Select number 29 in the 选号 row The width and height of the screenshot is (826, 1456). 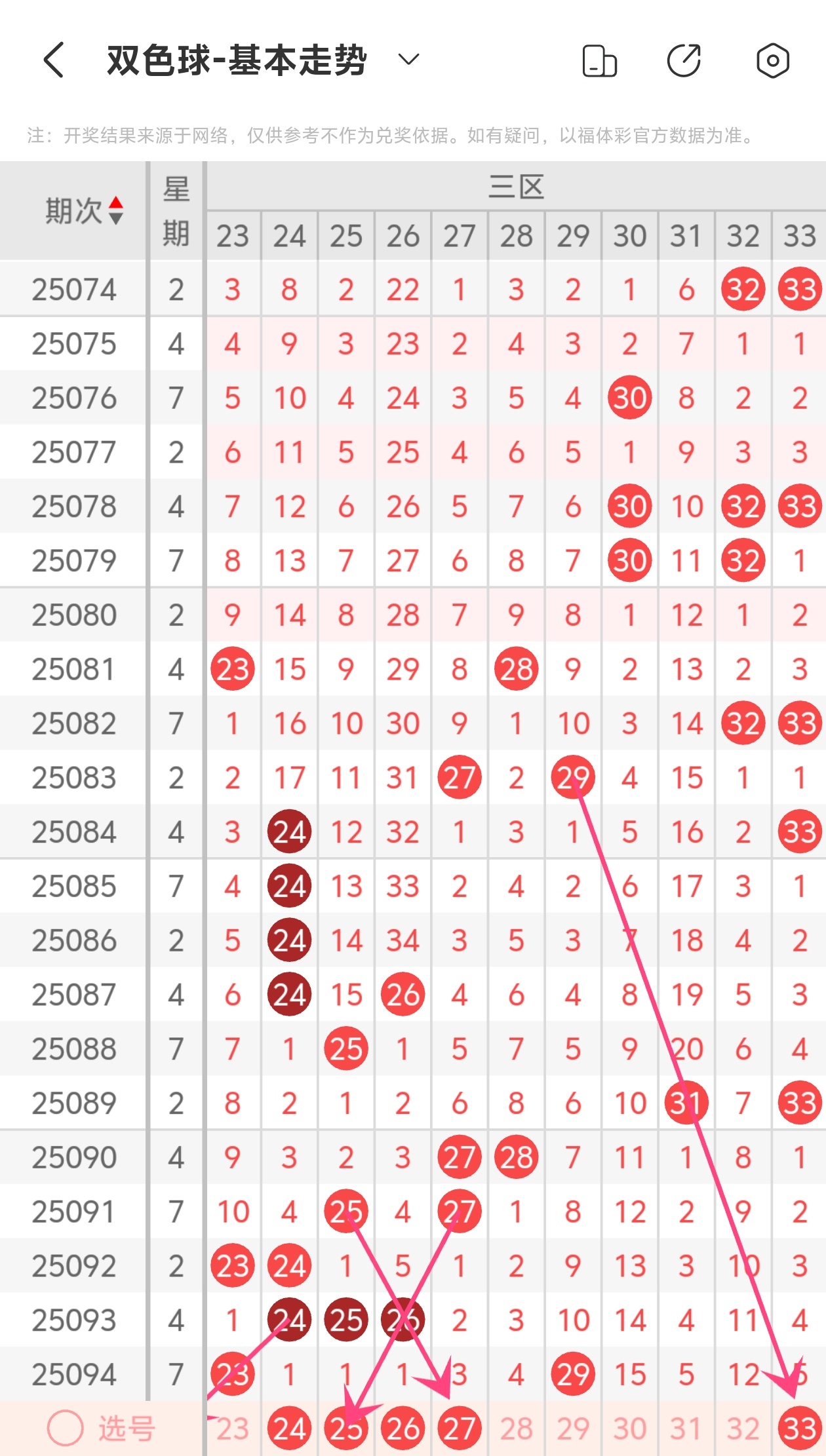coord(573,1428)
